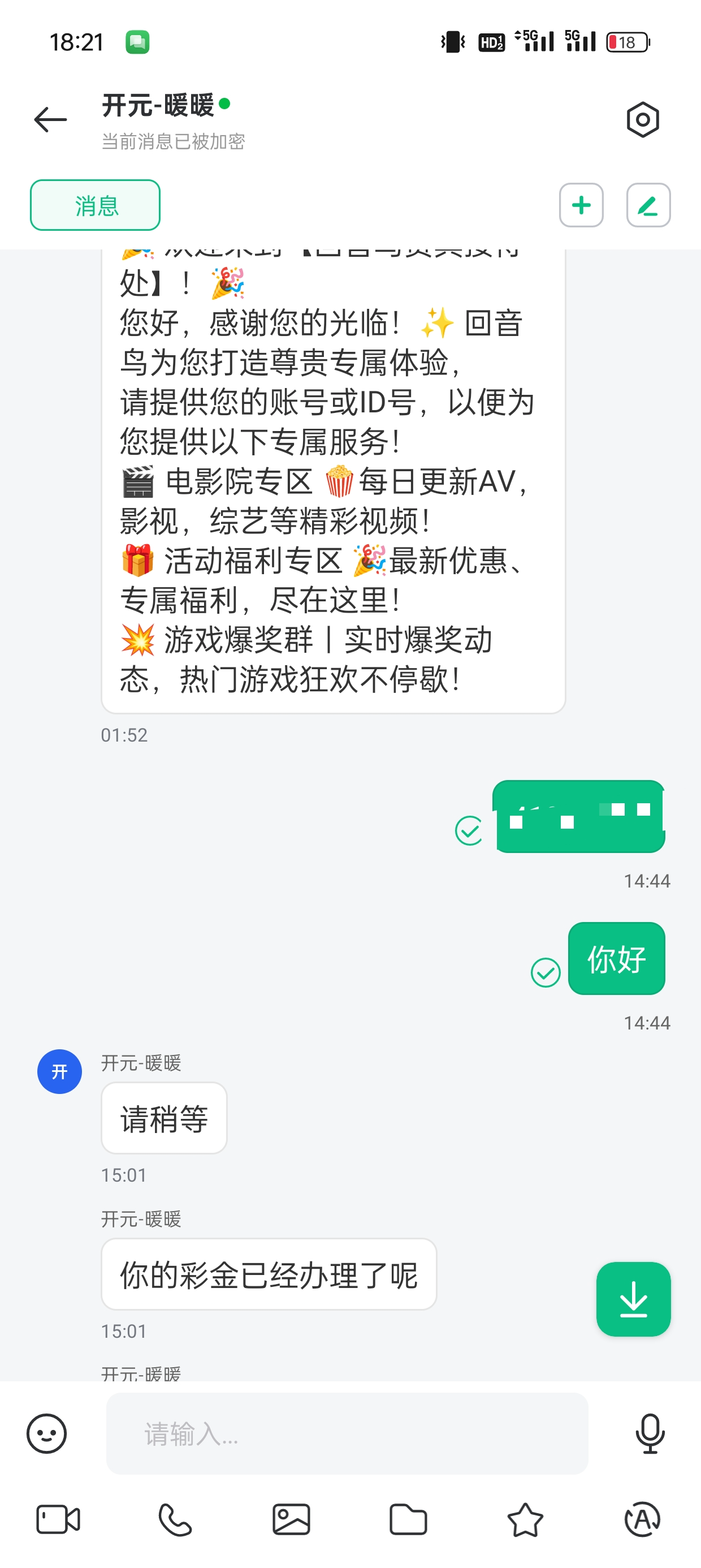Open 开元-暖暖 avatar profile
The height and width of the screenshot is (1568, 701).
click(59, 1071)
